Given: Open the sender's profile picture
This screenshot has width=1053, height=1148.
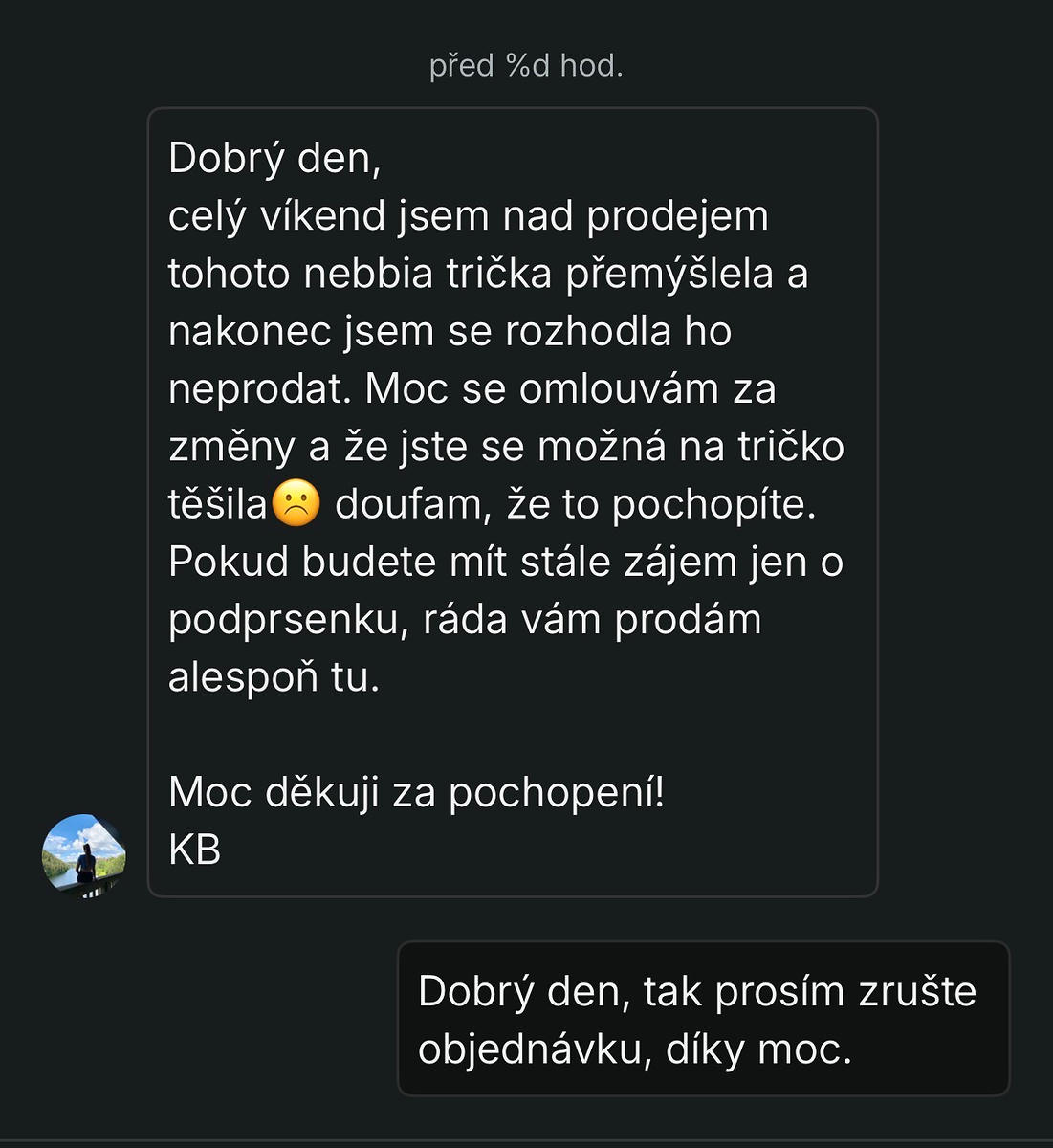Looking at the screenshot, I should (84, 855).
